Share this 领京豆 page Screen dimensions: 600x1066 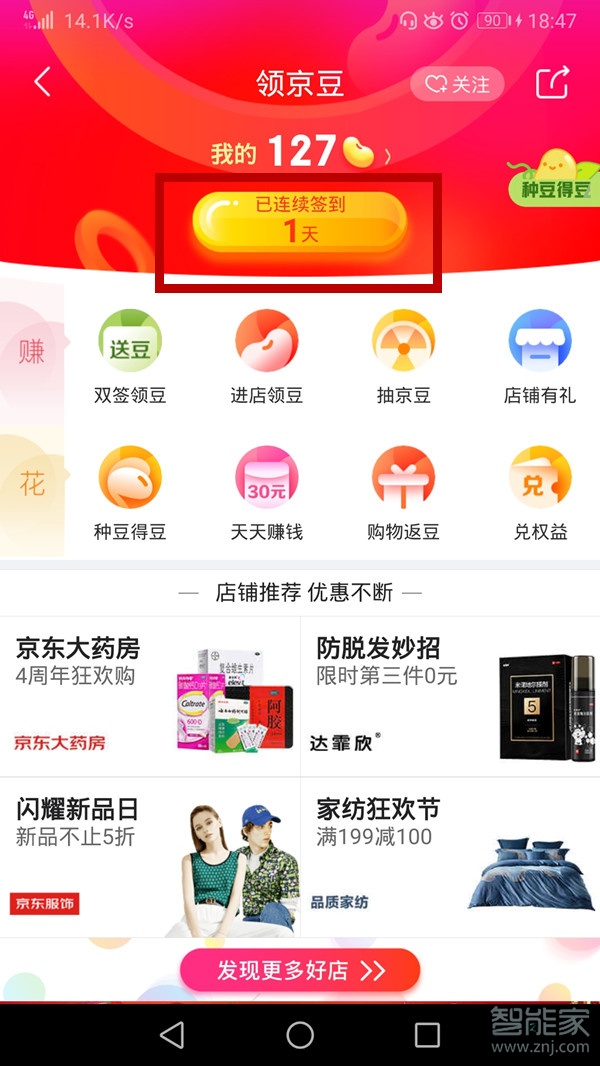pos(553,82)
